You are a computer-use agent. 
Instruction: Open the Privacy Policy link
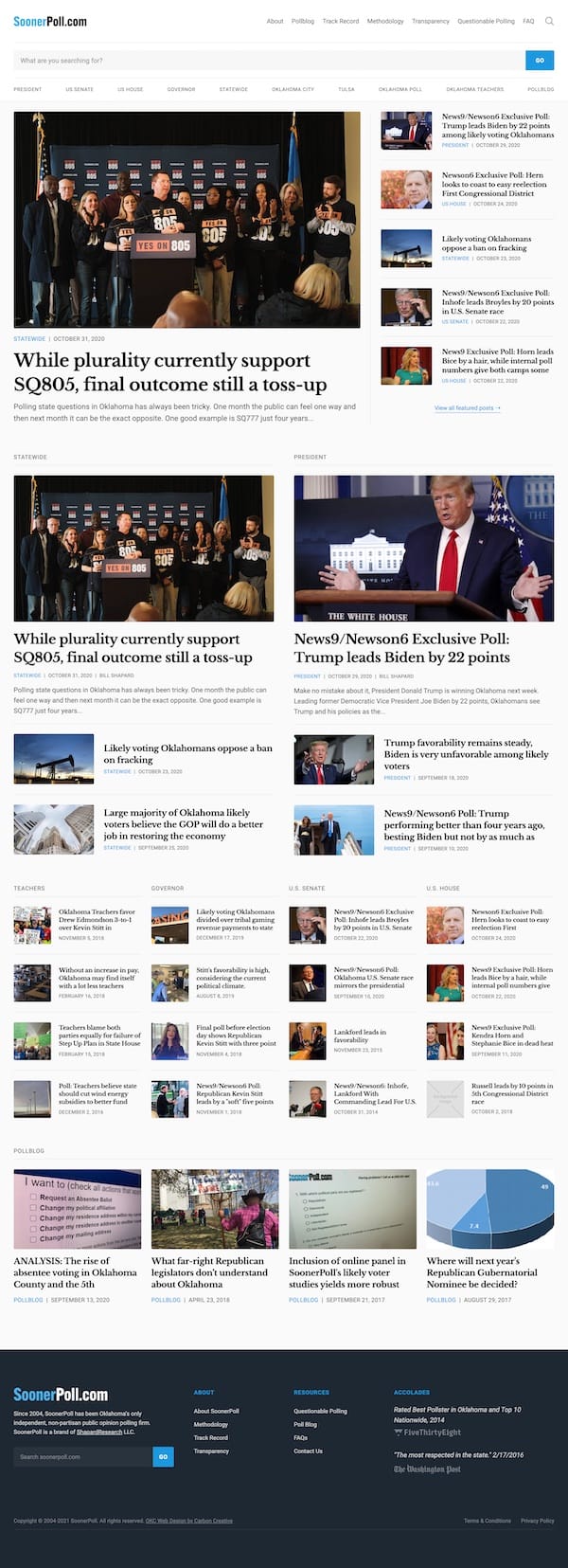pyautogui.click(x=537, y=1521)
